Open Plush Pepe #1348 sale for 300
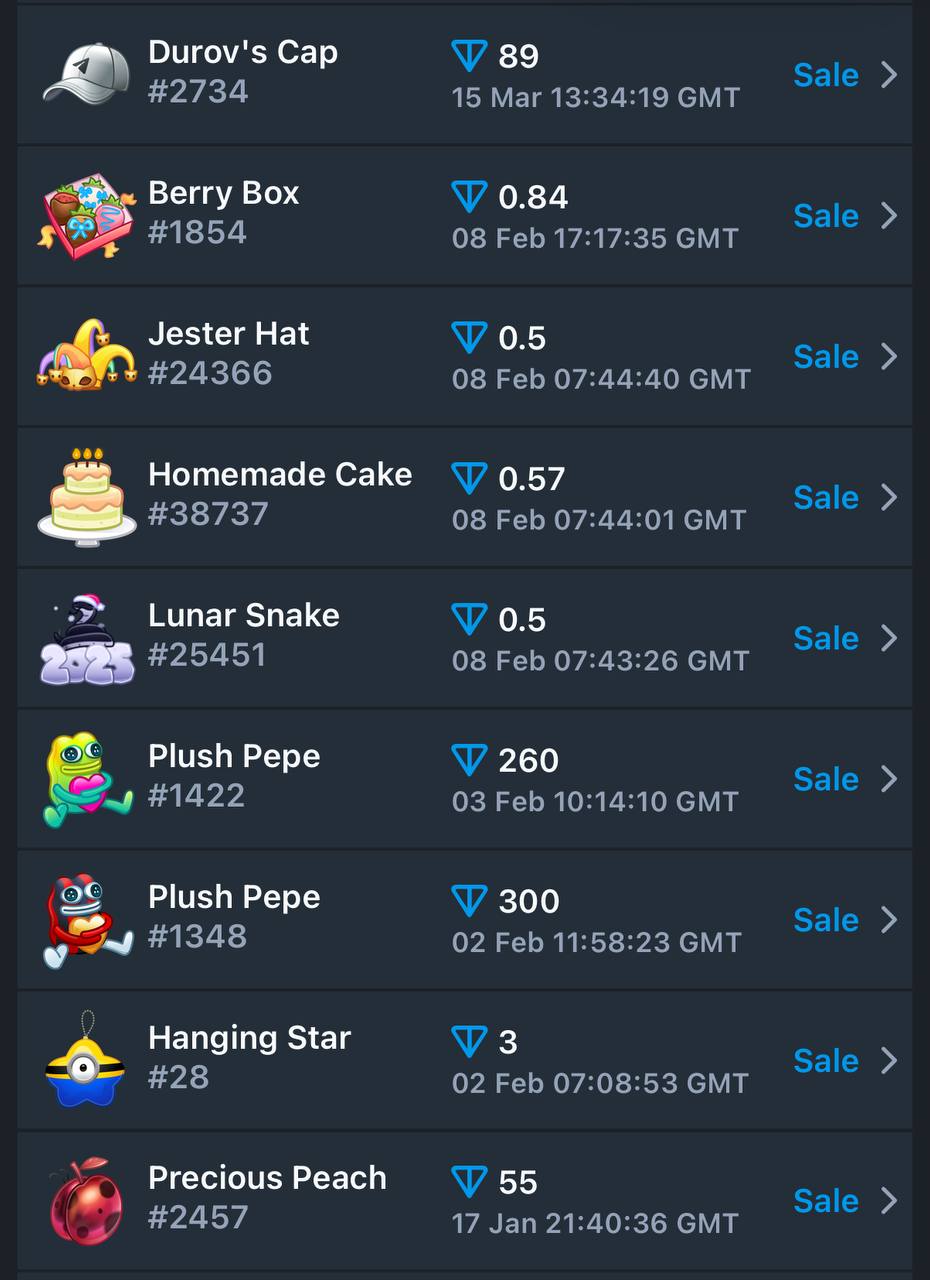This screenshot has height=1280, width=930. (x=465, y=920)
